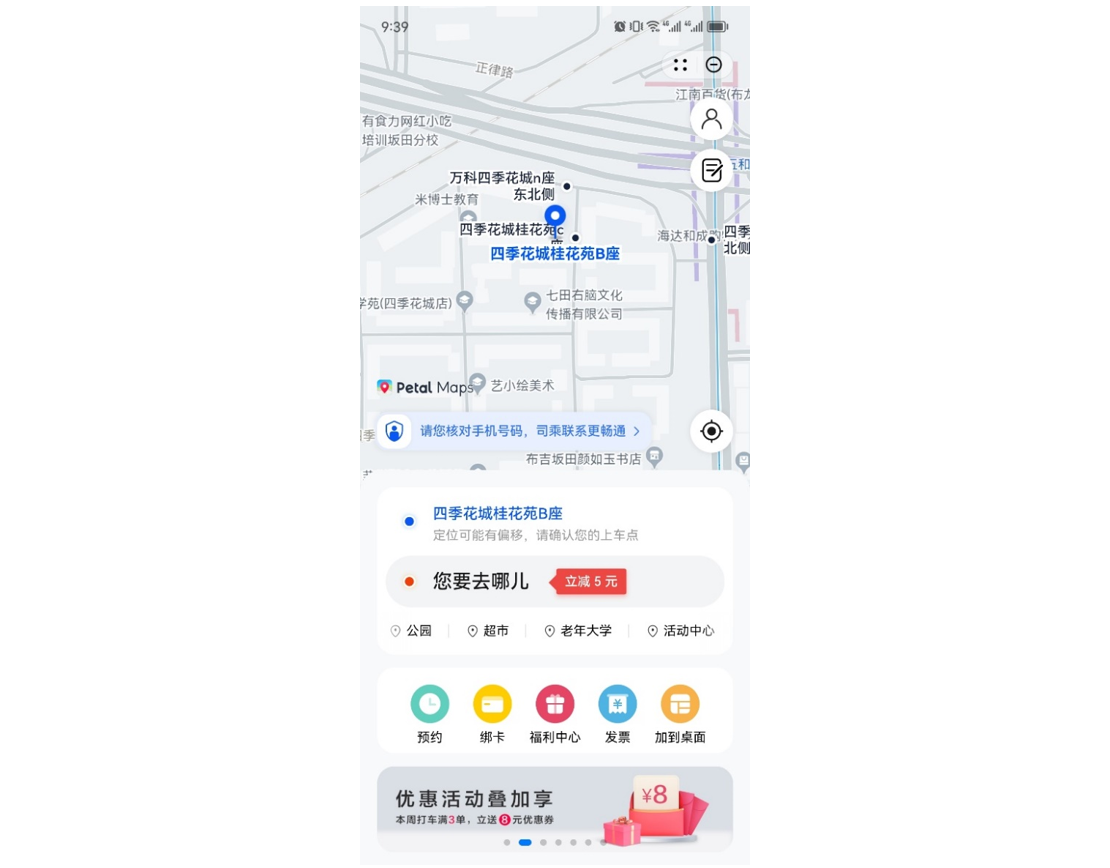
Task: Select the 公园 quick destination
Action: [411, 631]
